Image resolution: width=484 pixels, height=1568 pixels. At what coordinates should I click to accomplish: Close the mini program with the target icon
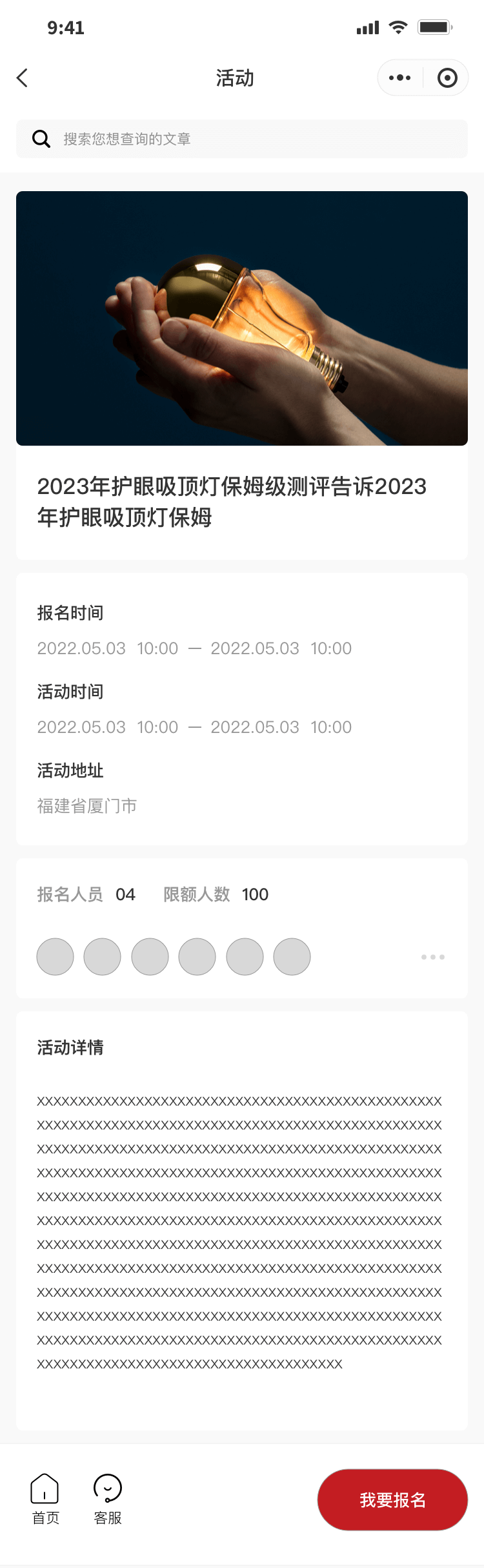coord(447,78)
